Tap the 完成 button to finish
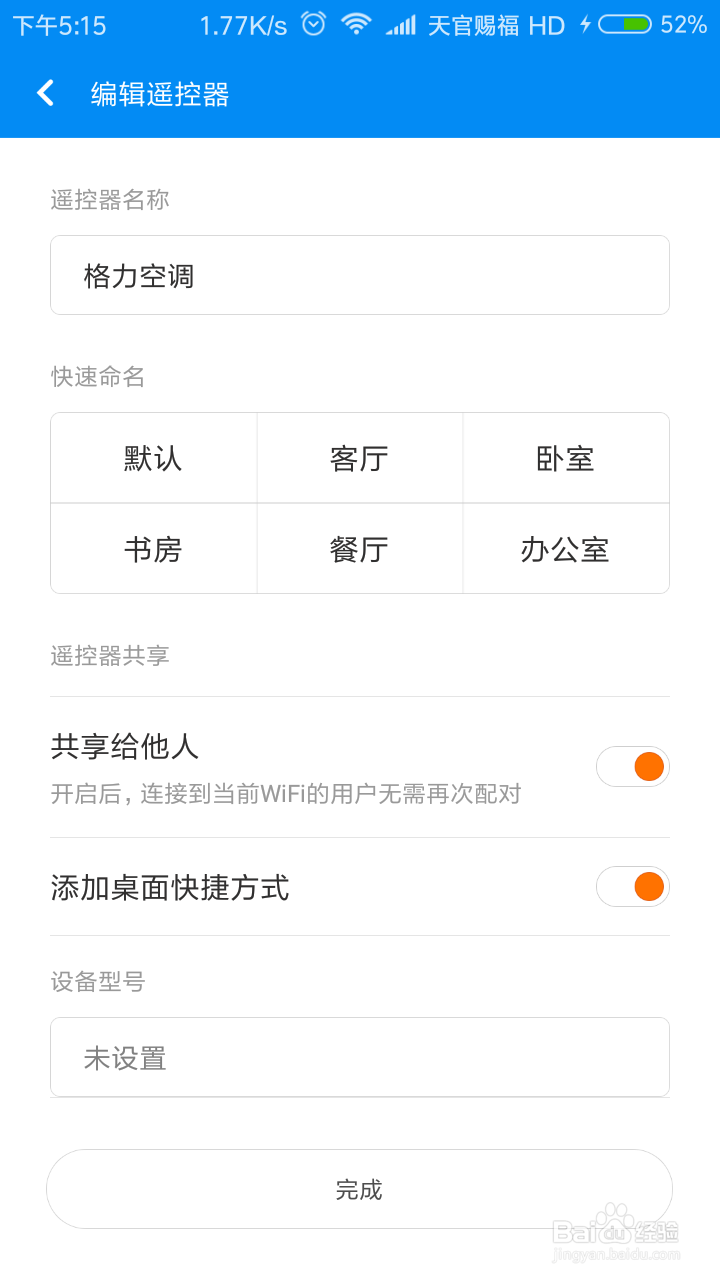This screenshot has width=720, height=1280. (x=360, y=1190)
